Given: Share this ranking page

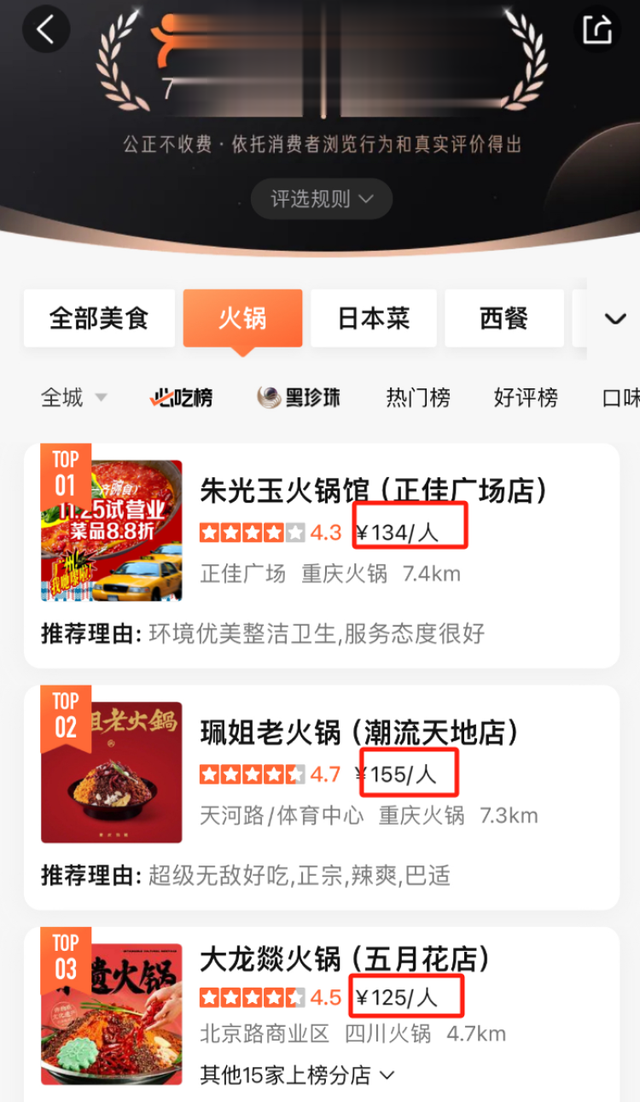Looking at the screenshot, I should tap(596, 29).
